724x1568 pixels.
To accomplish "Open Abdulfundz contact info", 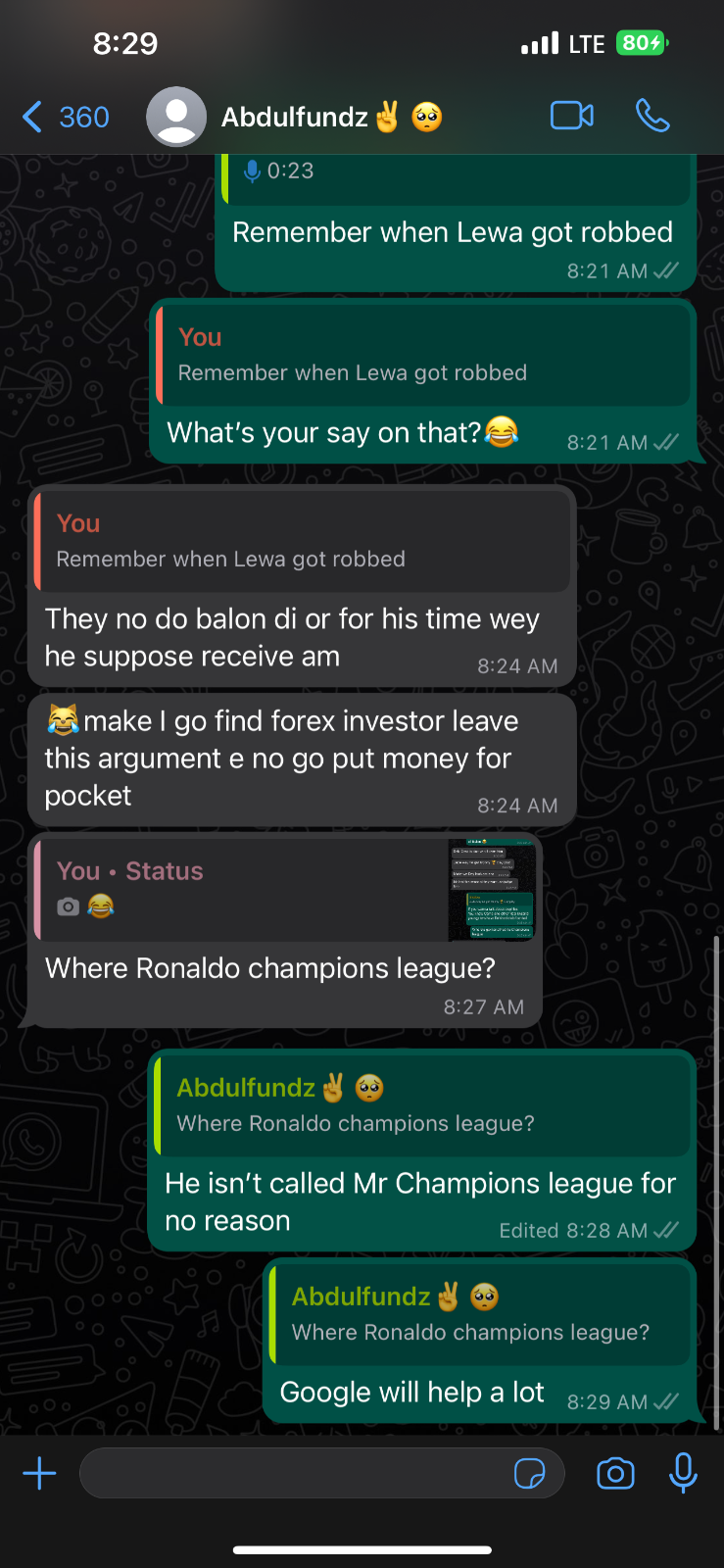I will point(294,118).
